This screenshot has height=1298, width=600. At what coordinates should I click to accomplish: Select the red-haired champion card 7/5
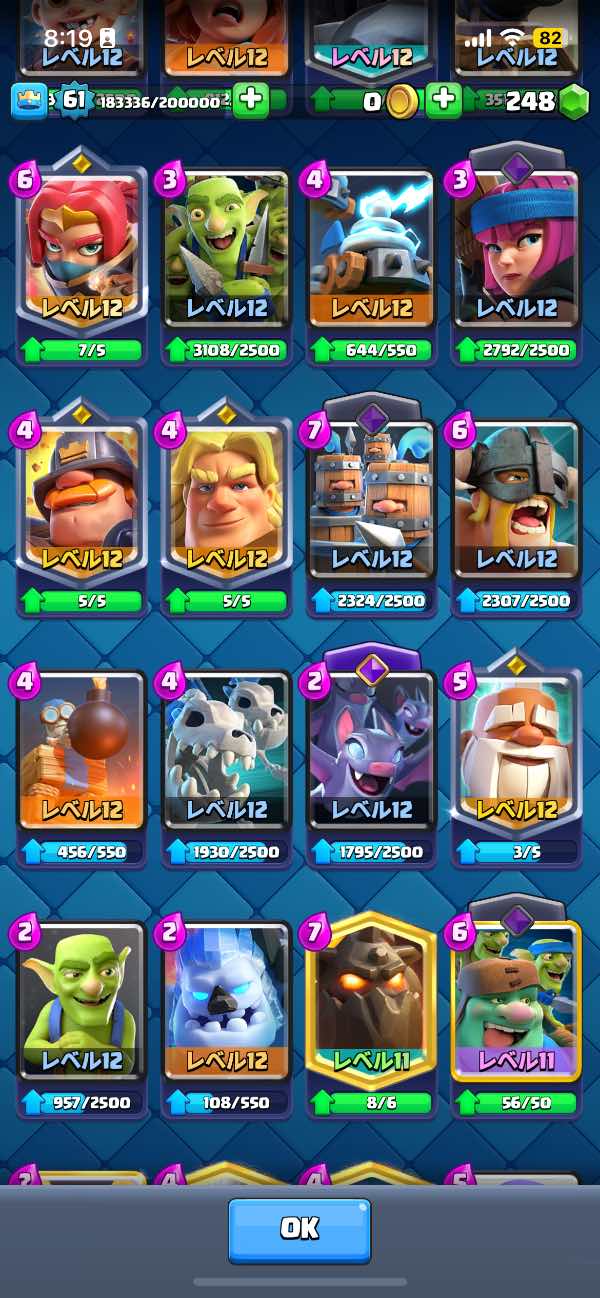click(81, 255)
